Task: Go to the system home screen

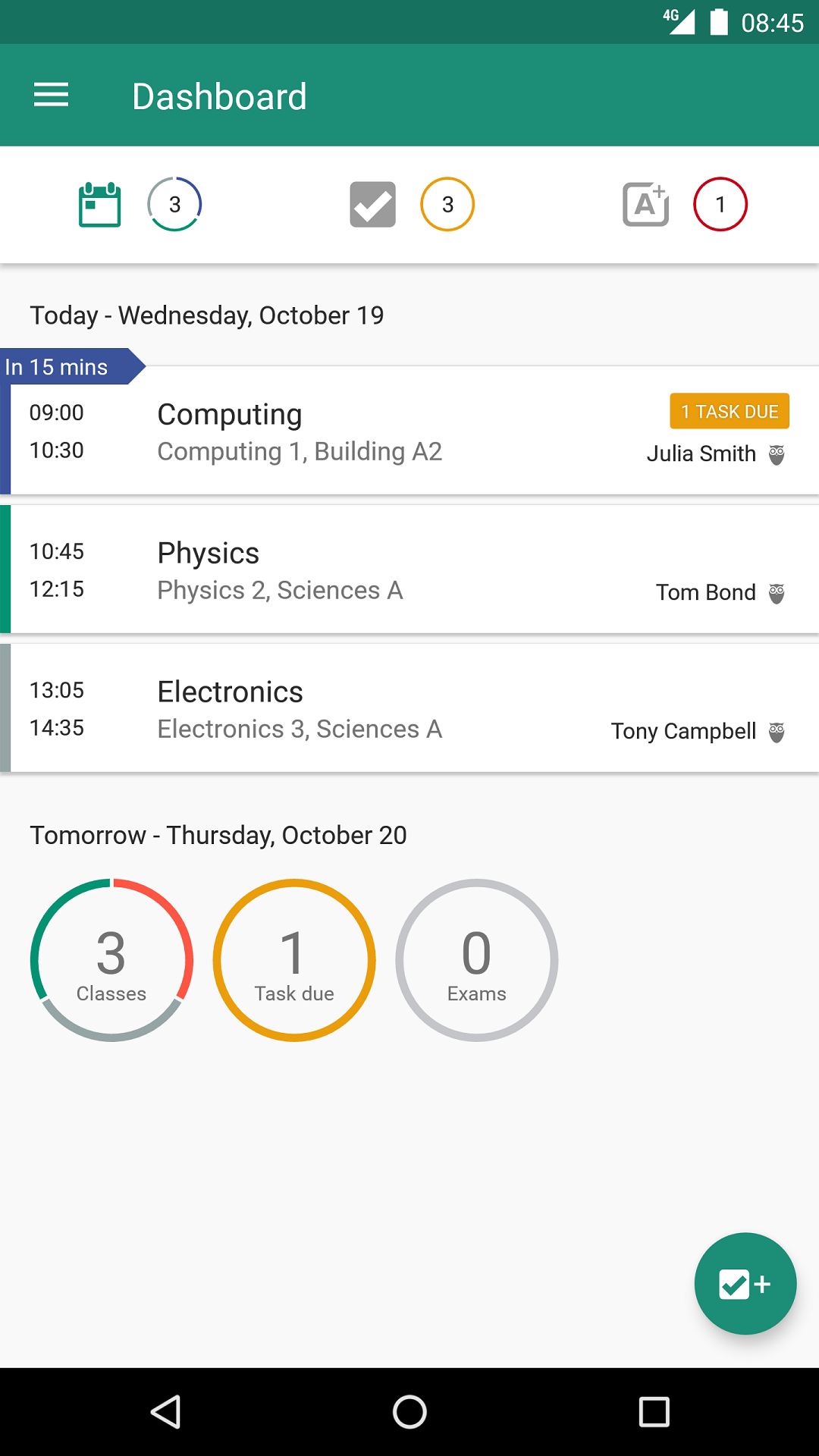Action: pyautogui.click(x=409, y=1412)
